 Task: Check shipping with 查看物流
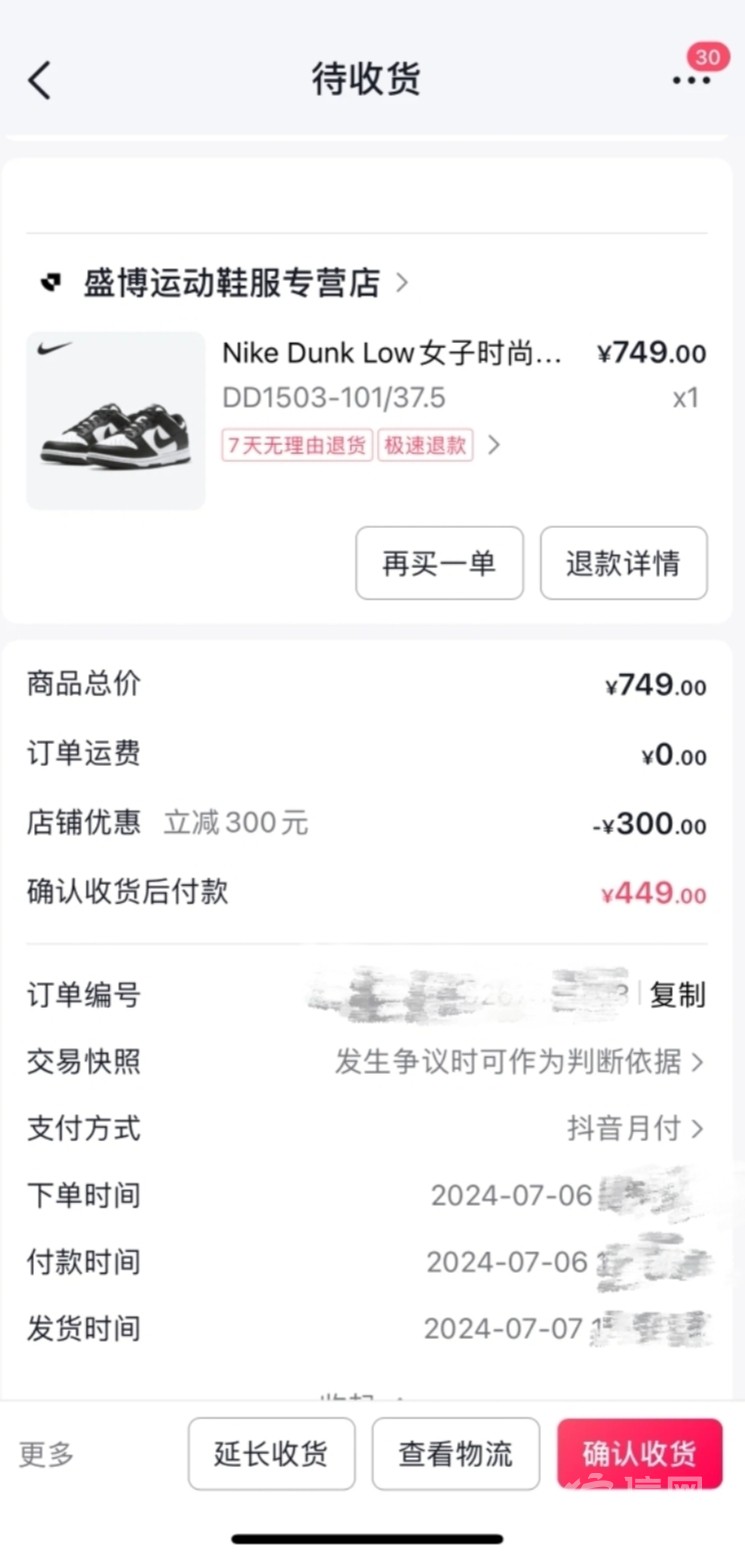click(455, 1454)
